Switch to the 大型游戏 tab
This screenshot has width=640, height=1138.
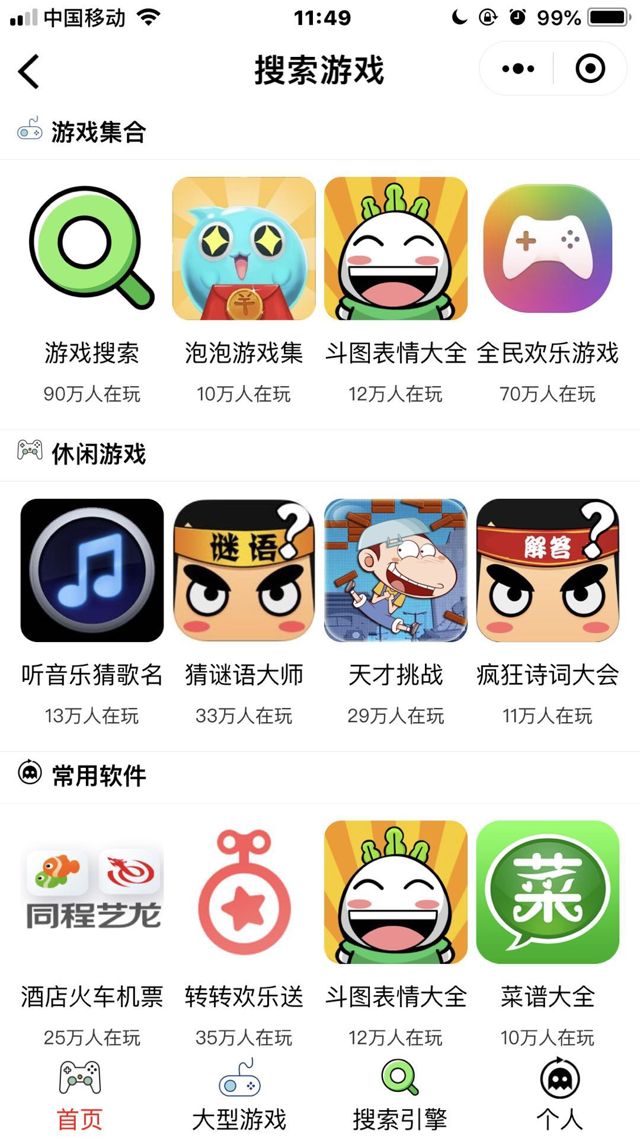click(x=239, y=1095)
